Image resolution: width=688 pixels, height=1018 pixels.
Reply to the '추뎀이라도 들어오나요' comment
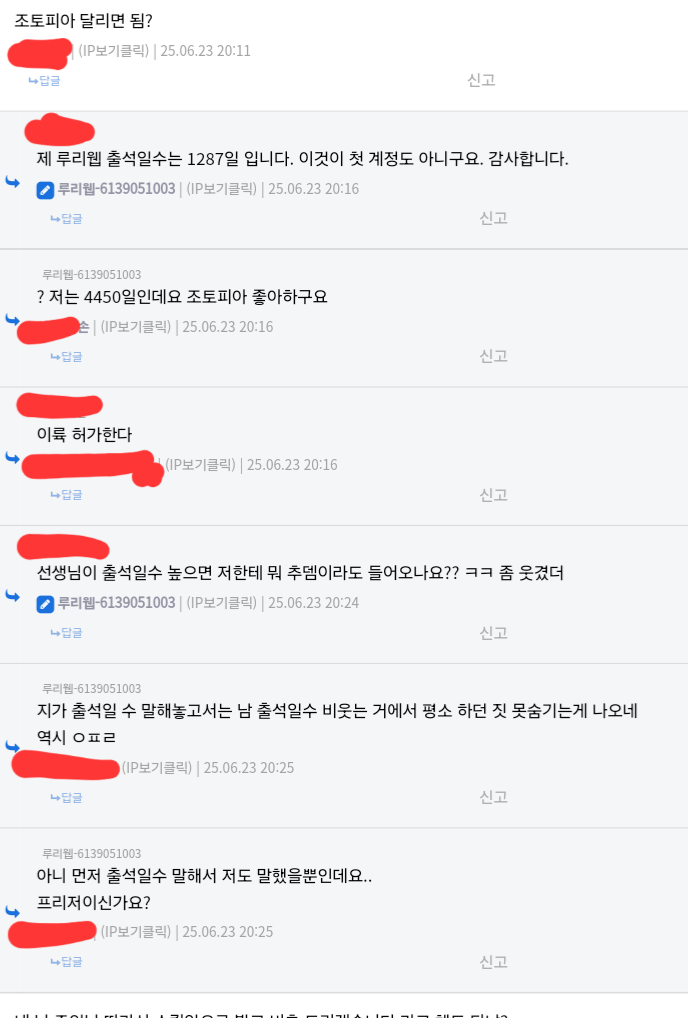66,633
